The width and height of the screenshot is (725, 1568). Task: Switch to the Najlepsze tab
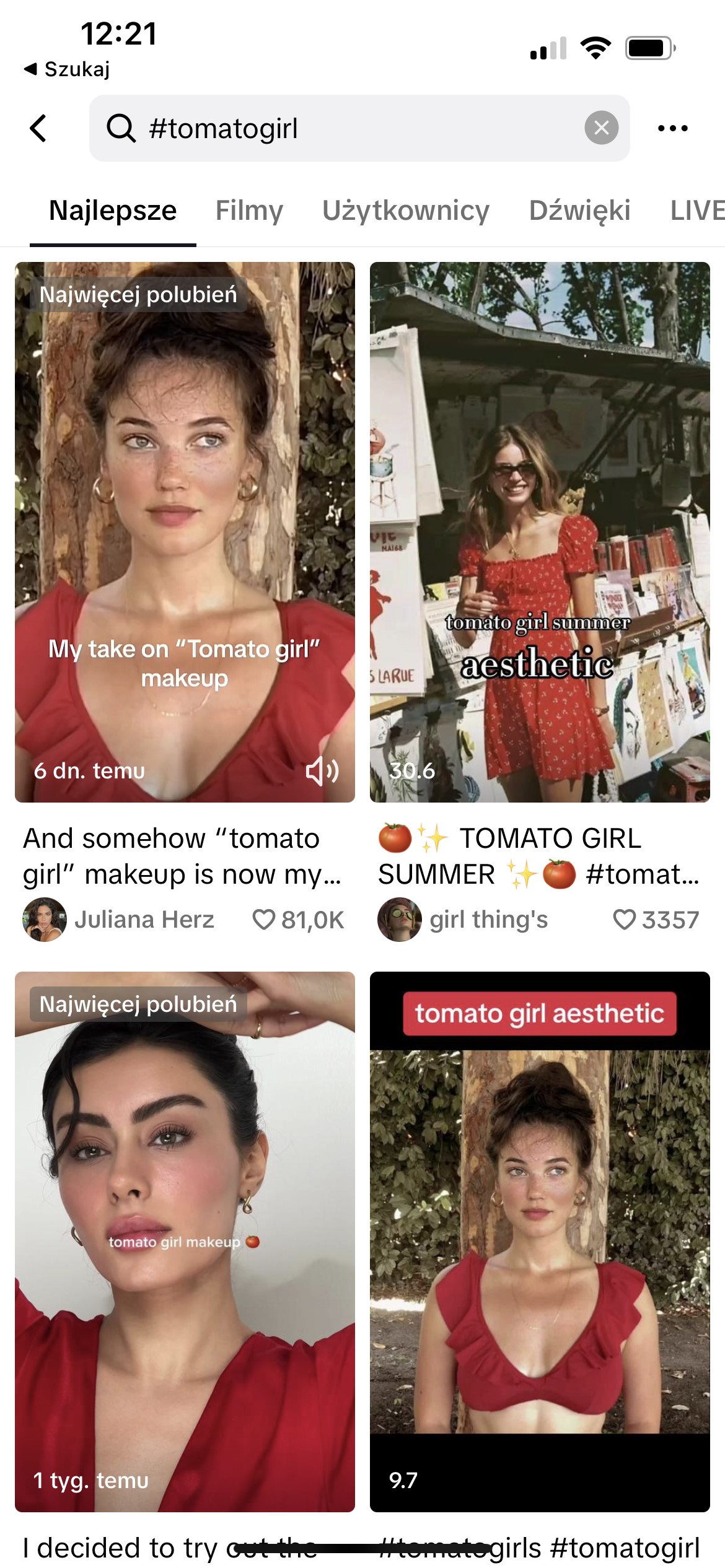[x=113, y=211]
